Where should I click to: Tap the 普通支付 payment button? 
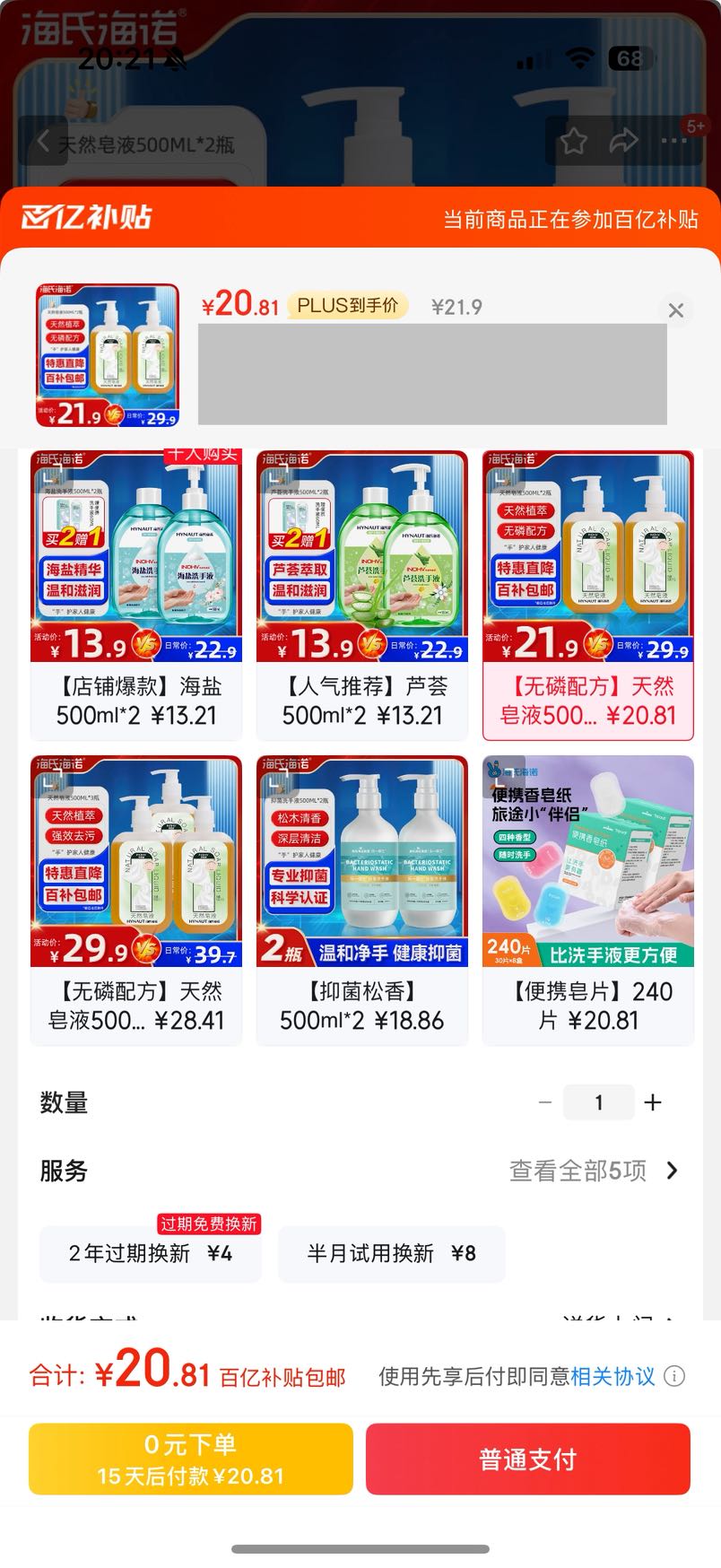click(527, 1459)
